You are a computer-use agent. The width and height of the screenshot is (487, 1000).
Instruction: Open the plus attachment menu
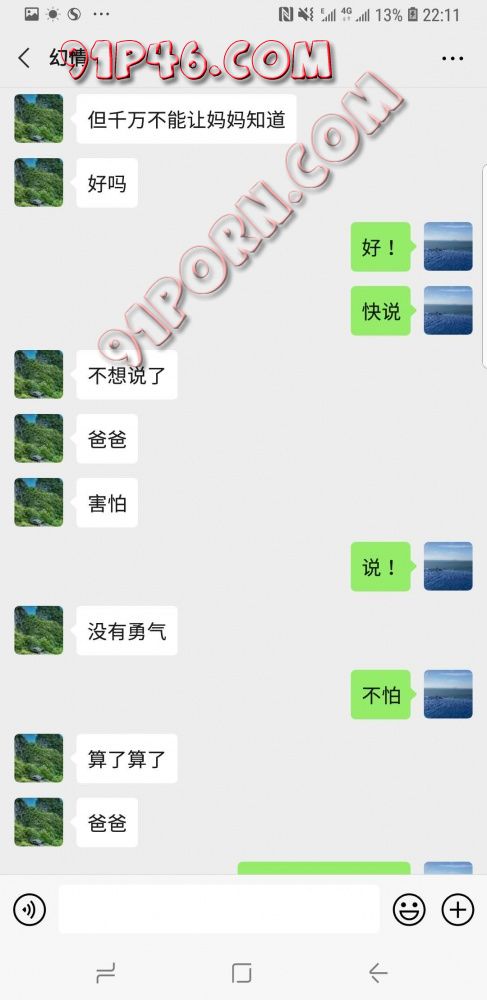[458, 909]
